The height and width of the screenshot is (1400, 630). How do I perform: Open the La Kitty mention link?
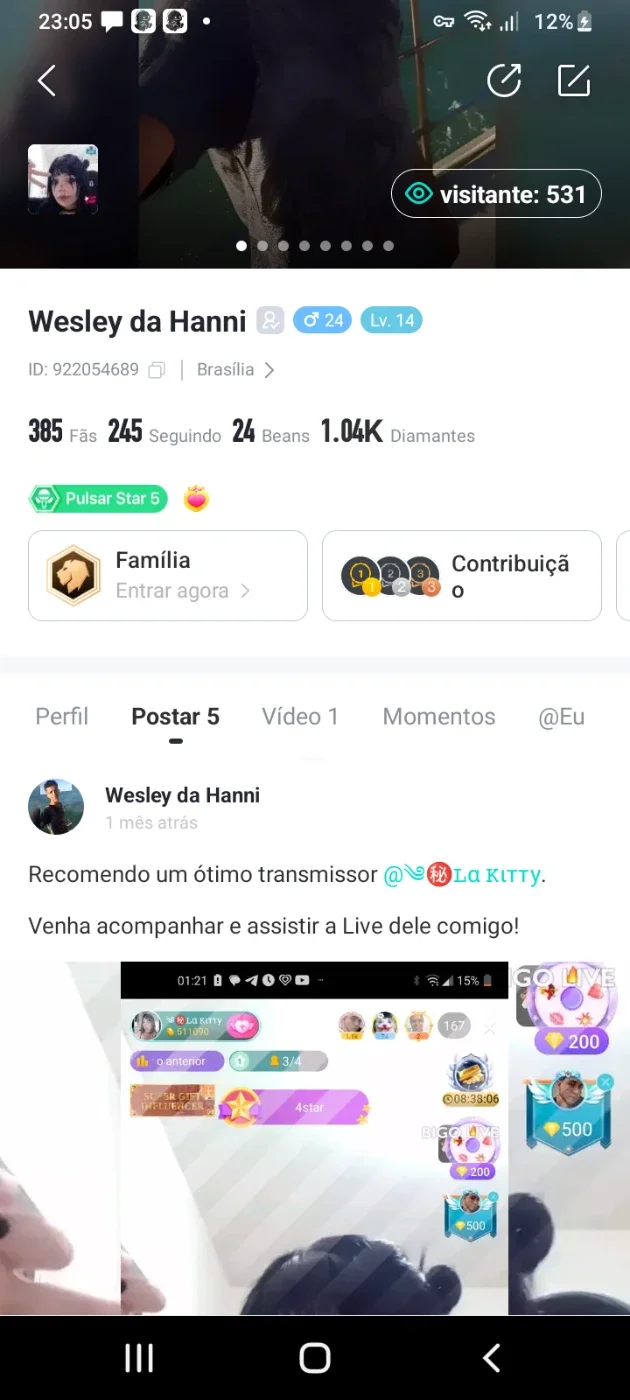point(462,875)
